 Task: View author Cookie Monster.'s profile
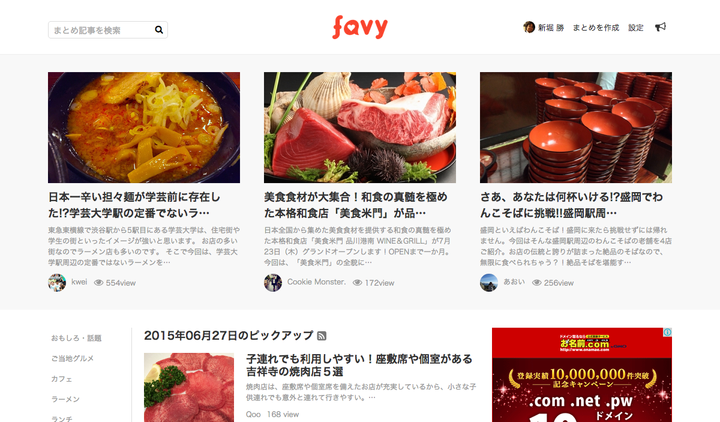[x=315, y=283]
